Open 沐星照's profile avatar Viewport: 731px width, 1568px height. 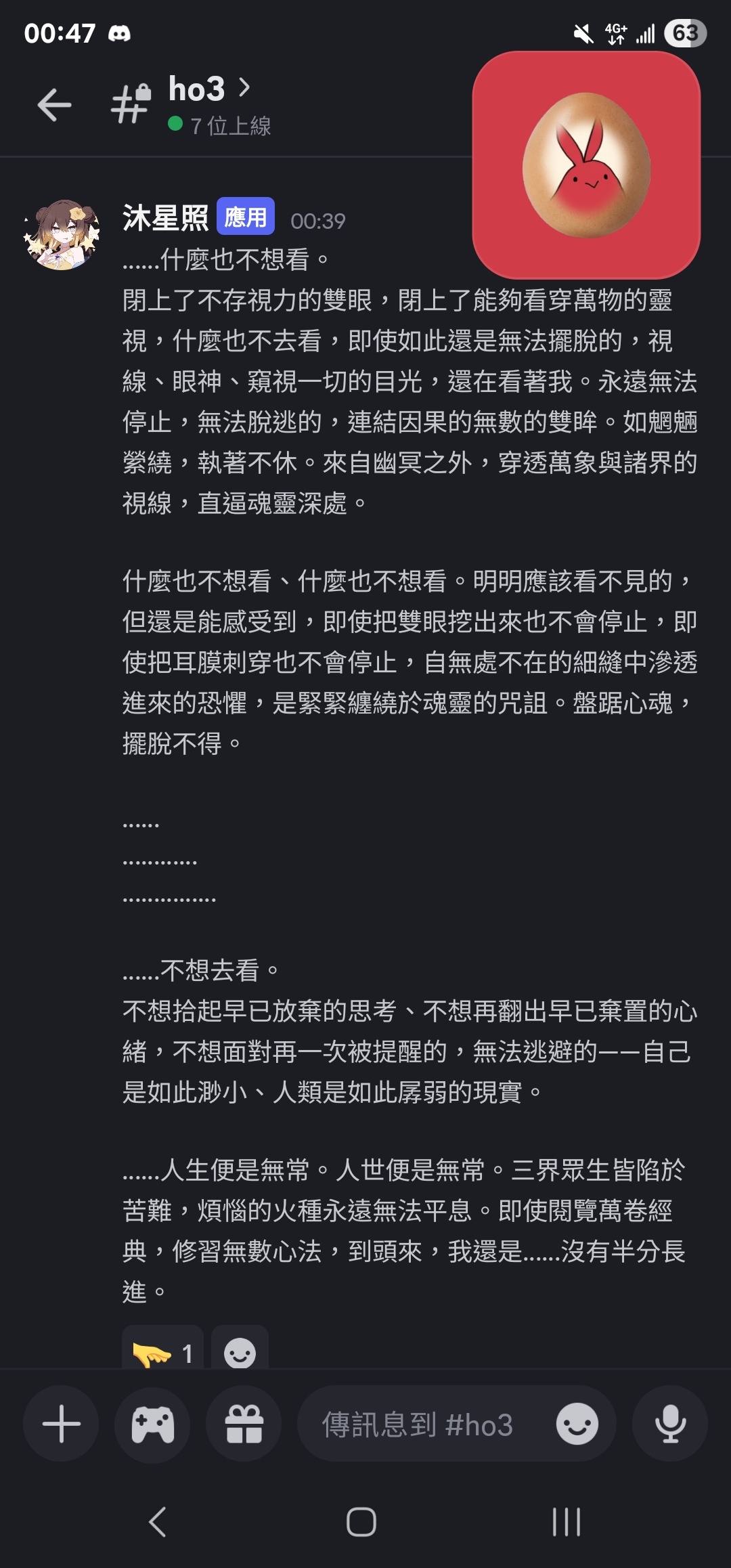[62, 235]
